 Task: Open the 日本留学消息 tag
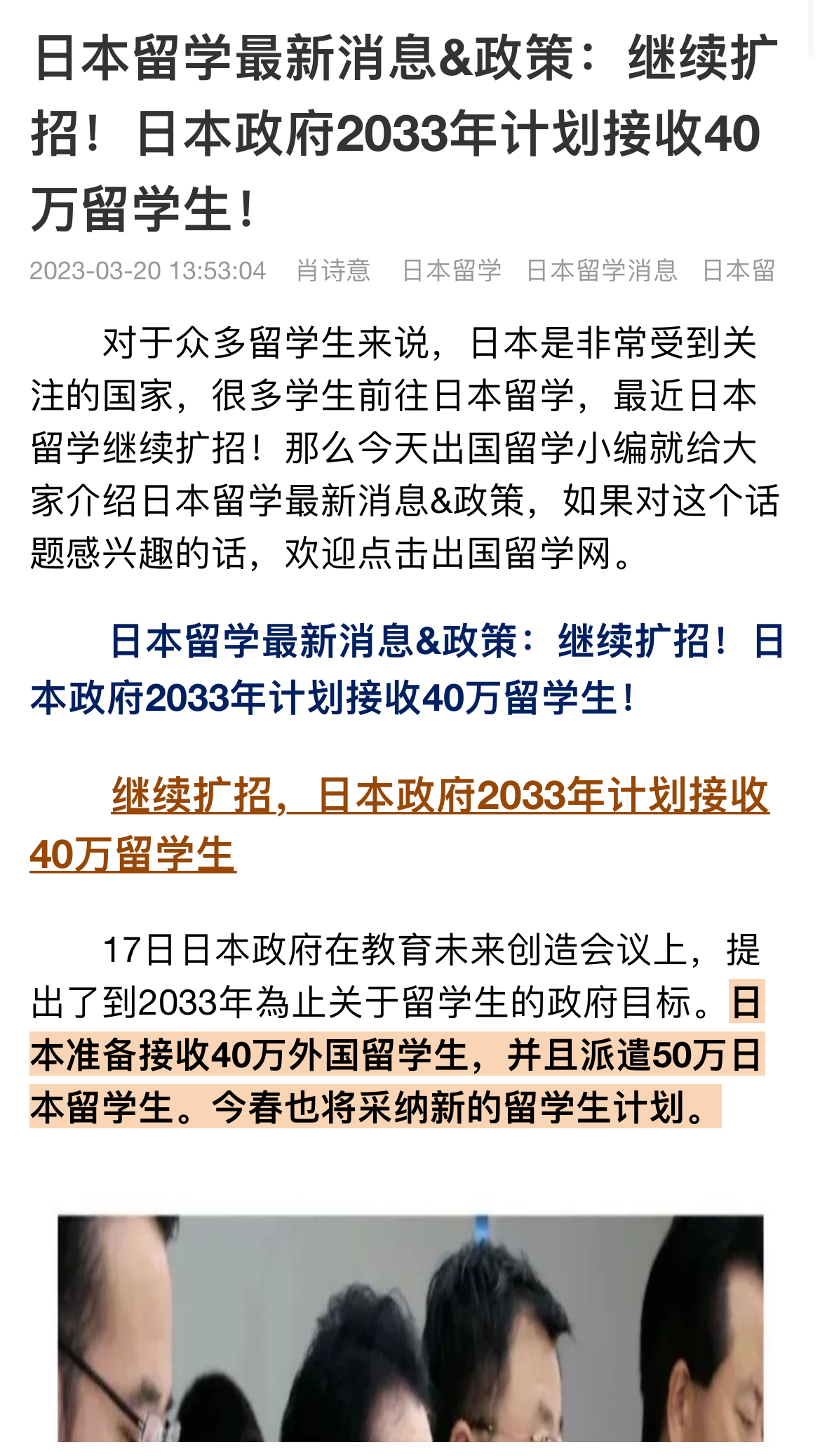tap(602, 270)
